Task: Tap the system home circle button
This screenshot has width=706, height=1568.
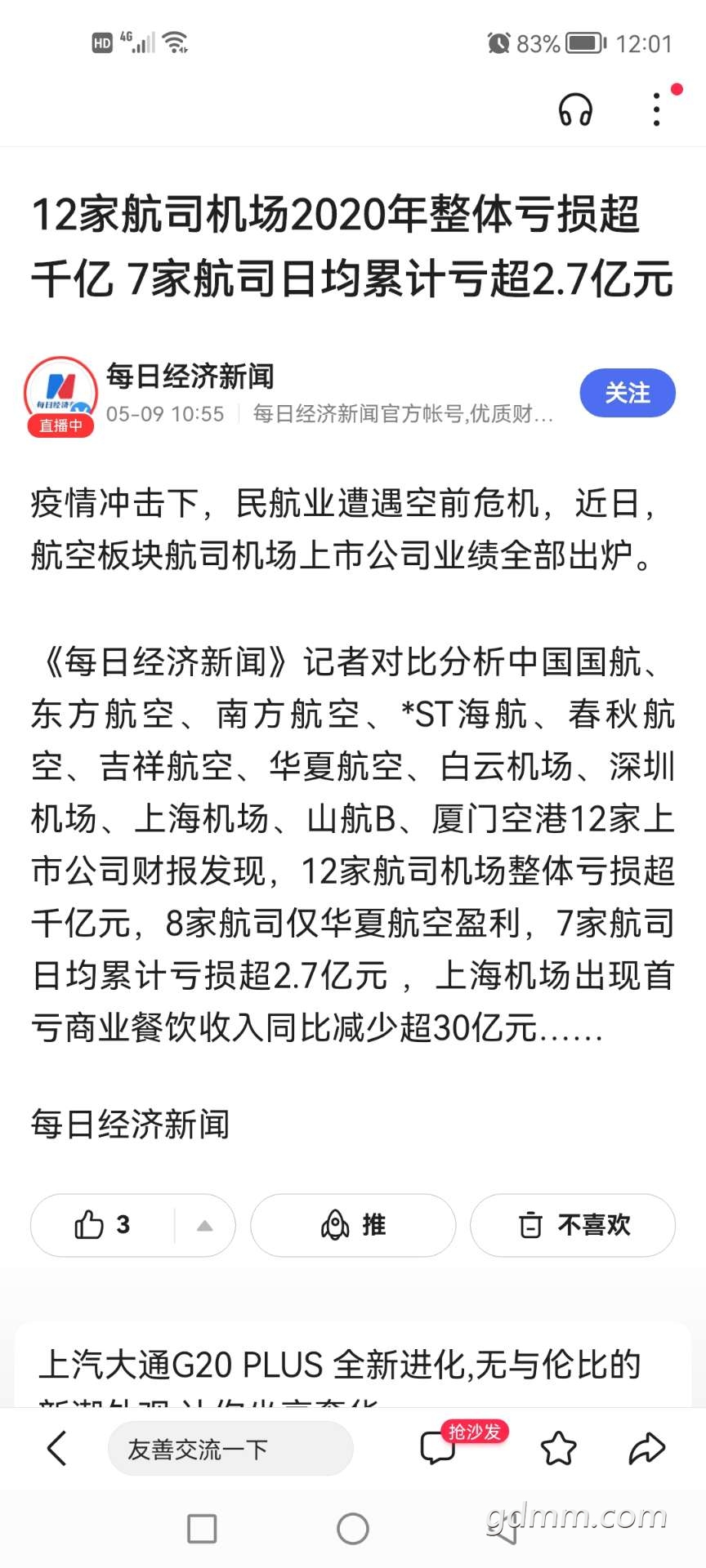Action: [353, 1529]
